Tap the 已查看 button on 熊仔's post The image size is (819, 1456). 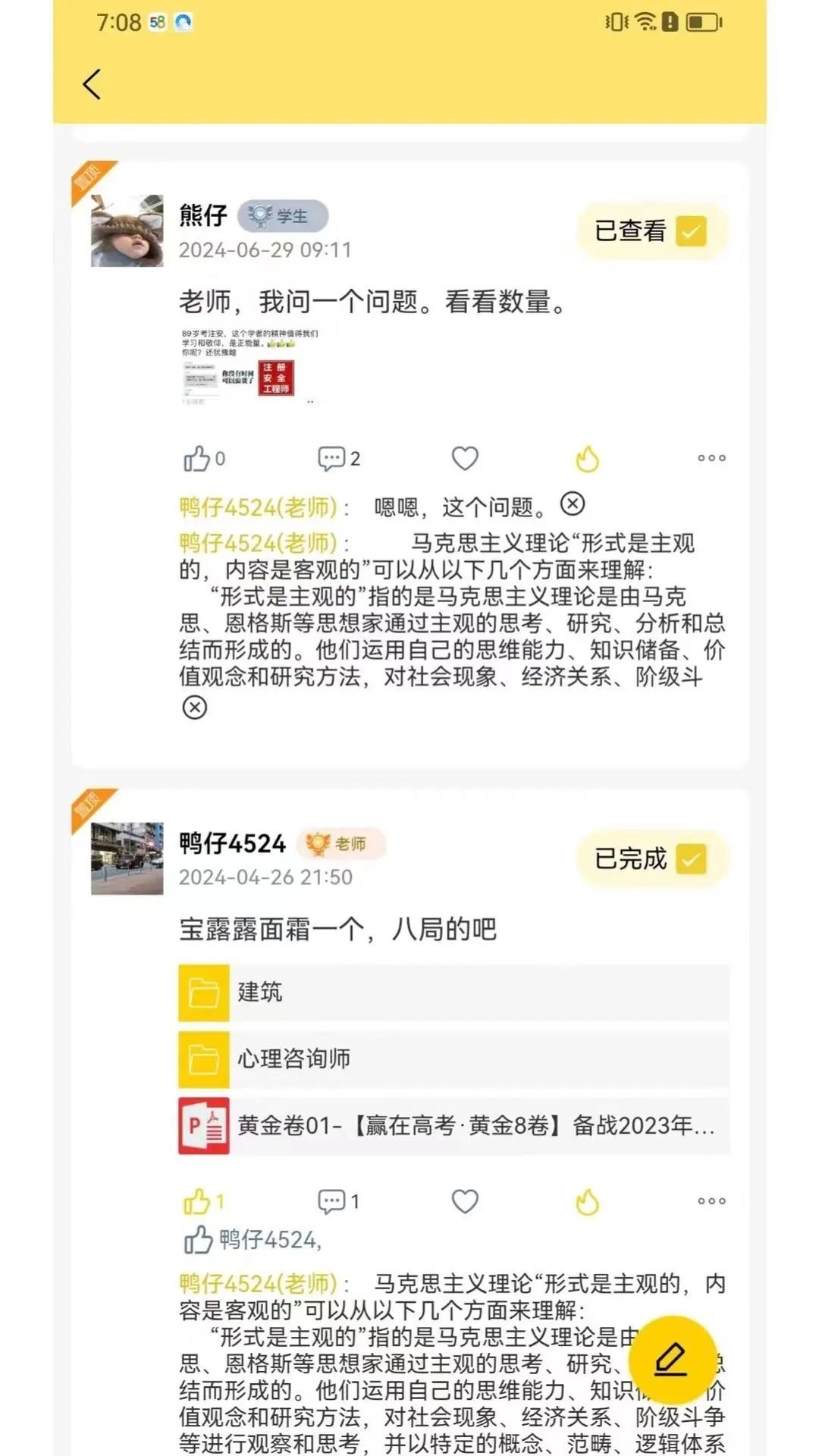tap(651, 231)
